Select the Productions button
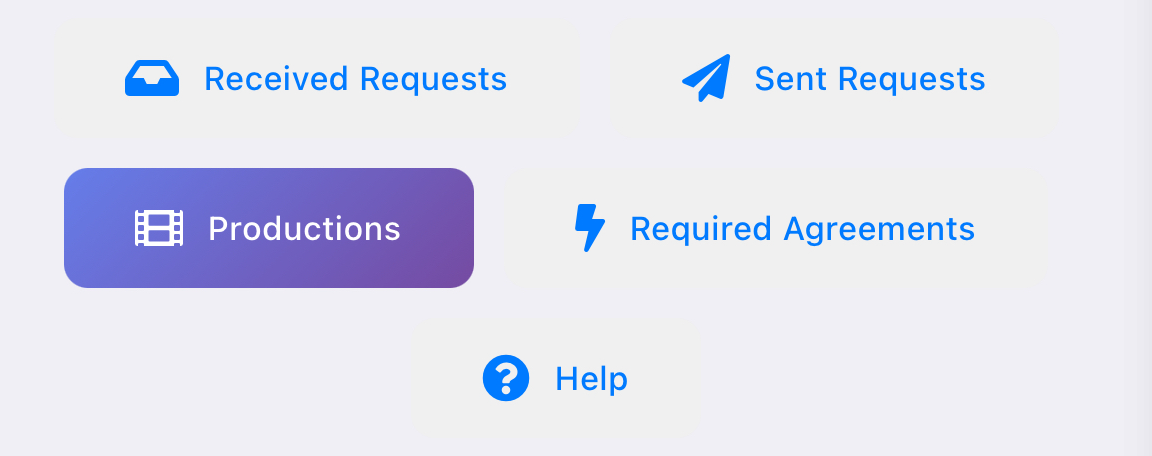Image resolution: width=1152 pixels, height=456 pixels. click(x=269, y=228)
